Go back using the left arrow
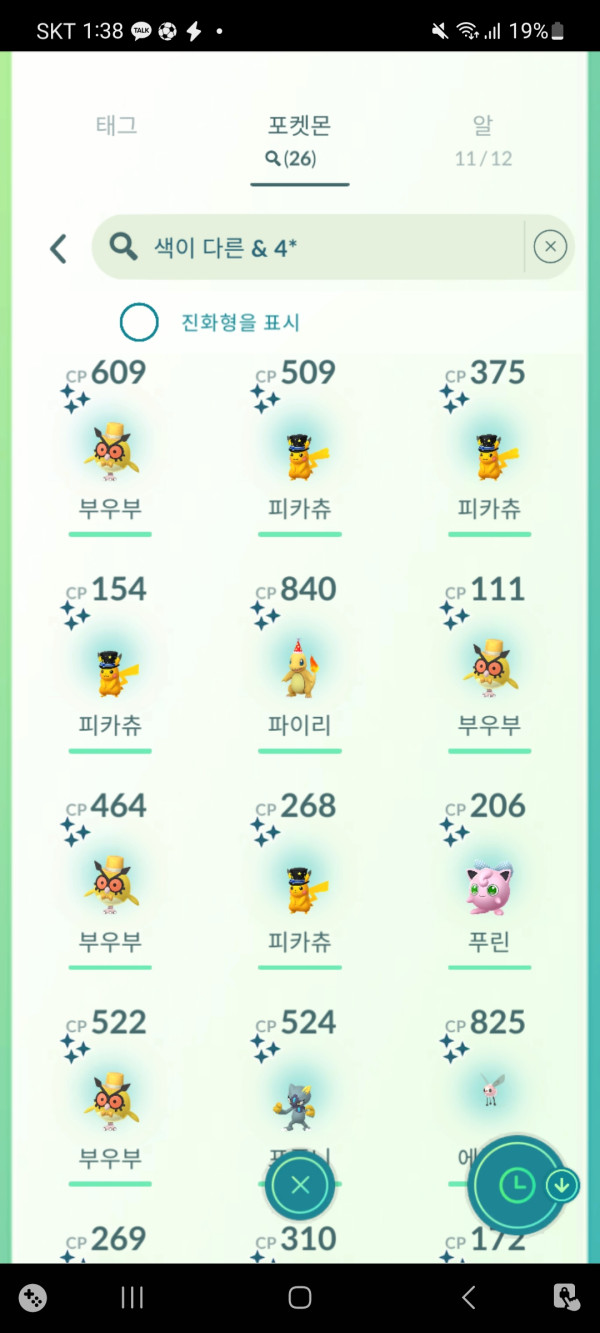The width and height of the screenshot is (600, 1333). coord(59,249)
